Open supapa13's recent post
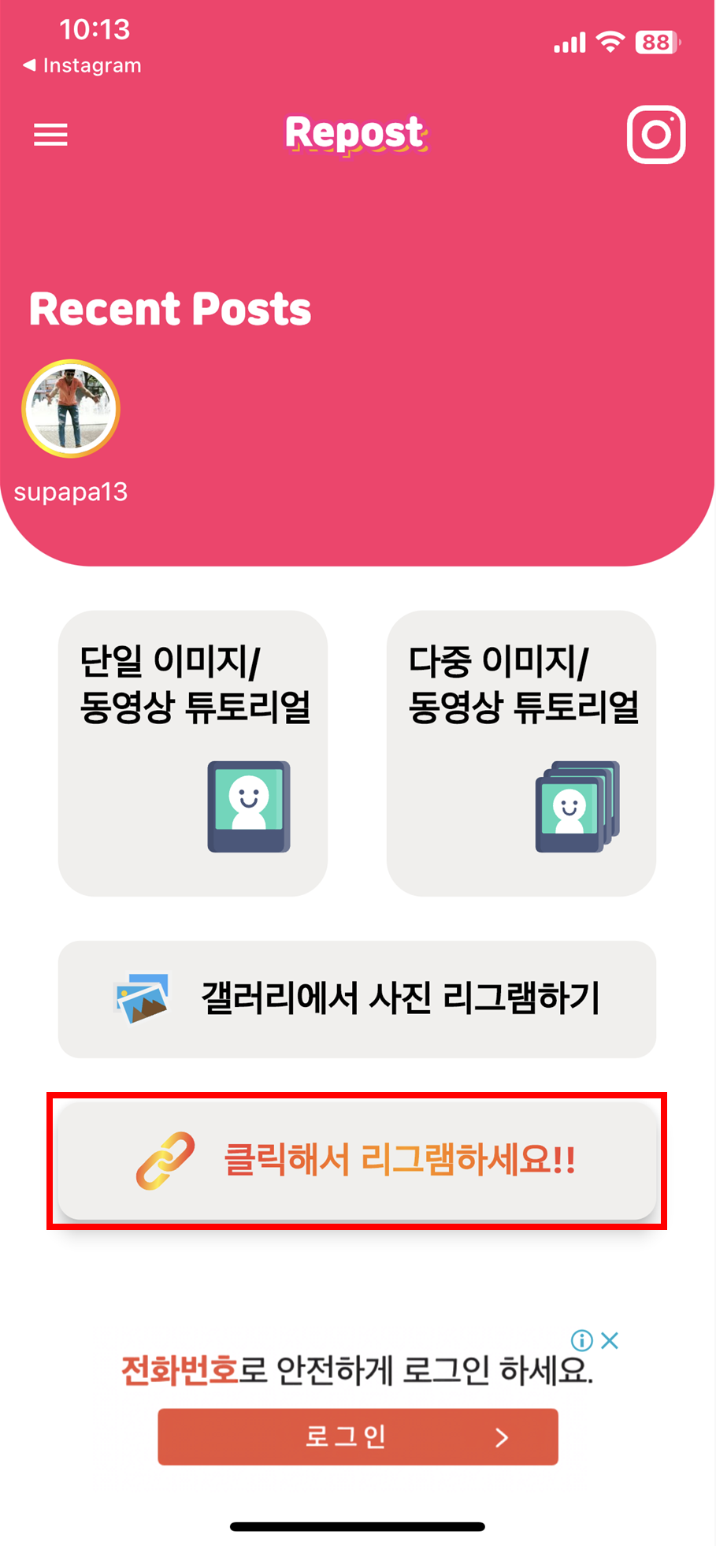Image resolution: width=716 pixels, height=1568 pixels. tap(71, 409)
